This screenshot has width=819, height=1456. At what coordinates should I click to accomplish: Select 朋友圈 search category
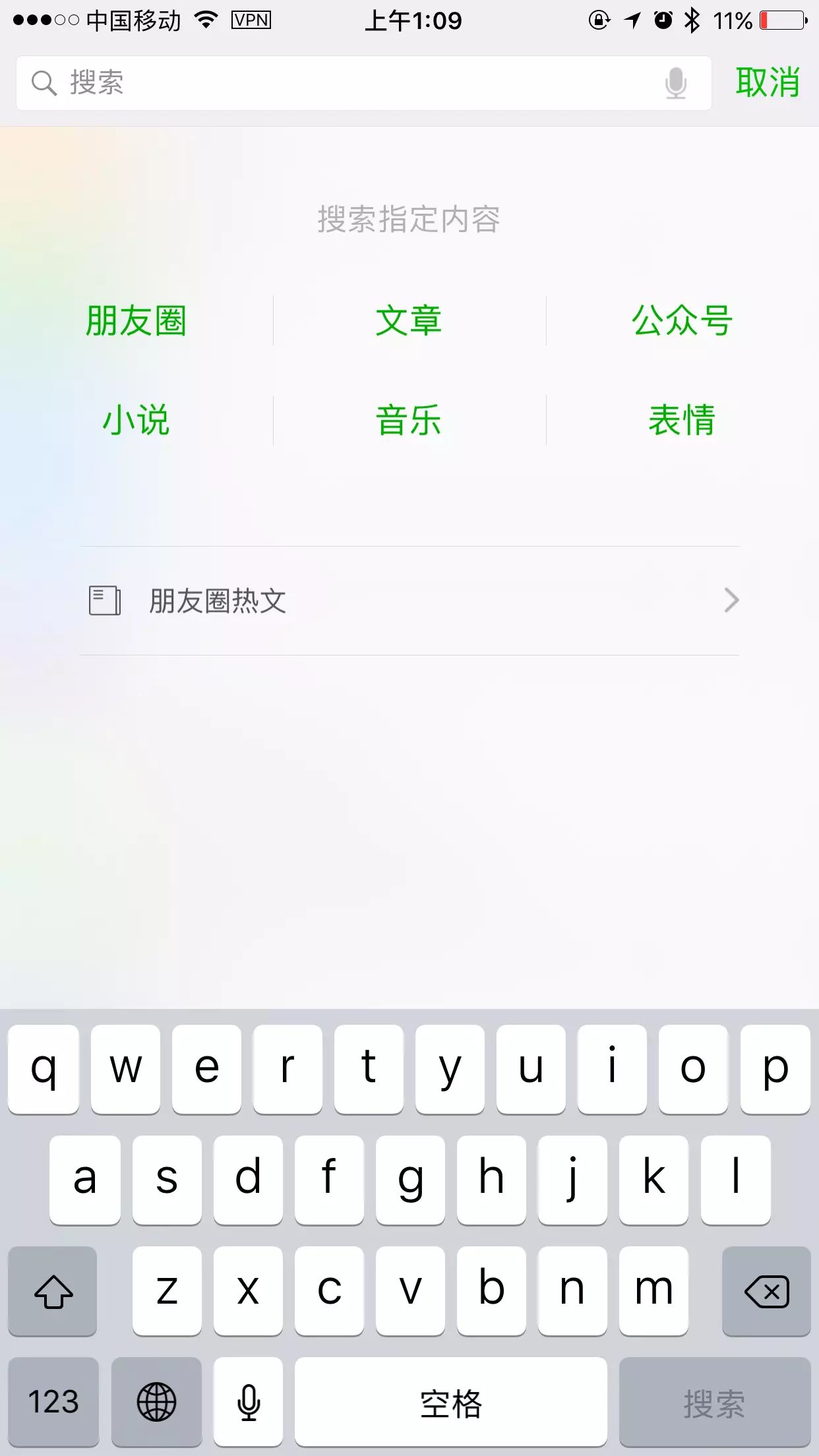(136, 321)
